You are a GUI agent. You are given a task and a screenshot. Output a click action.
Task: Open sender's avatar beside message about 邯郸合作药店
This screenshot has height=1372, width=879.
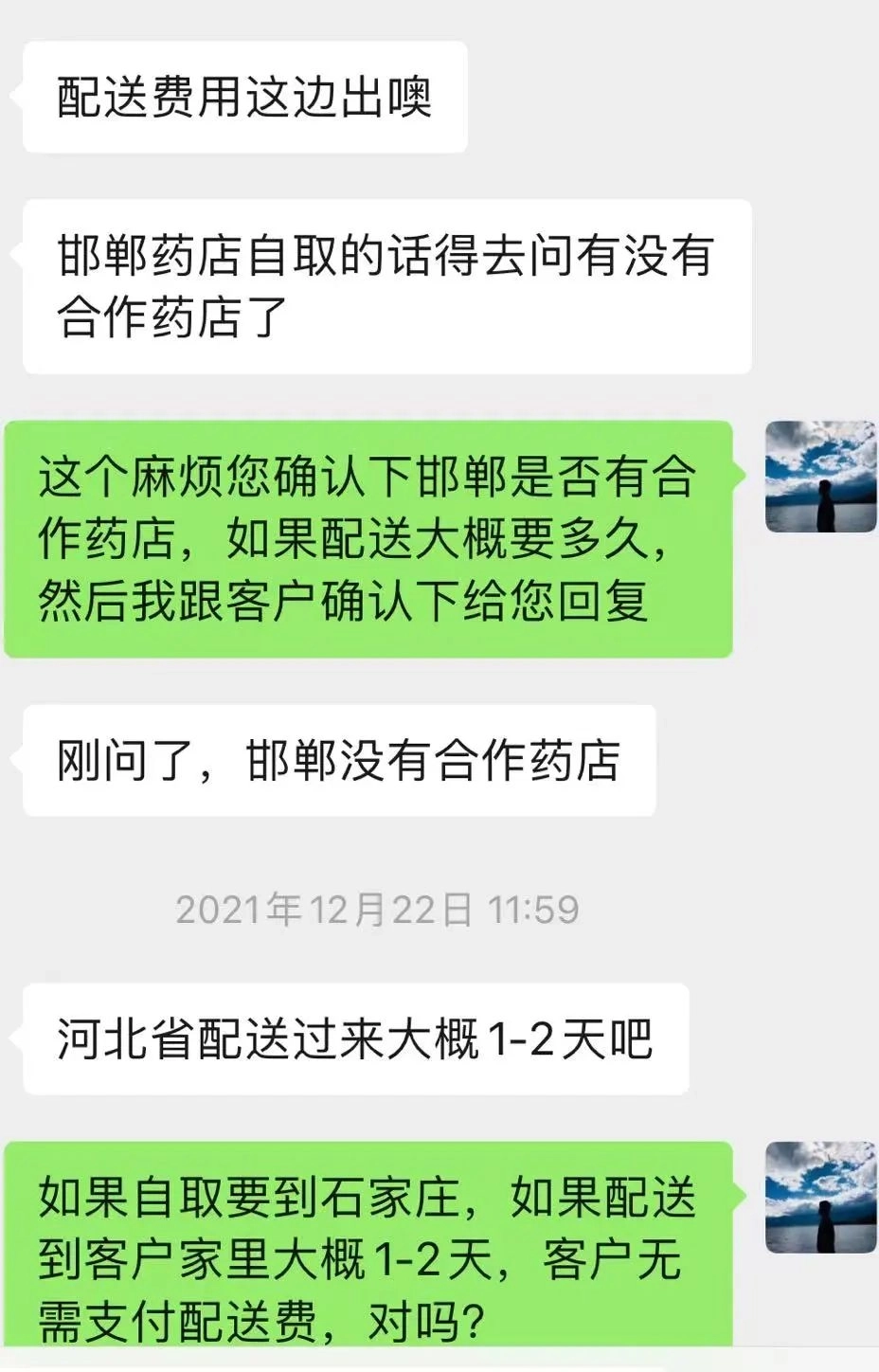click(x=820, y=477)
